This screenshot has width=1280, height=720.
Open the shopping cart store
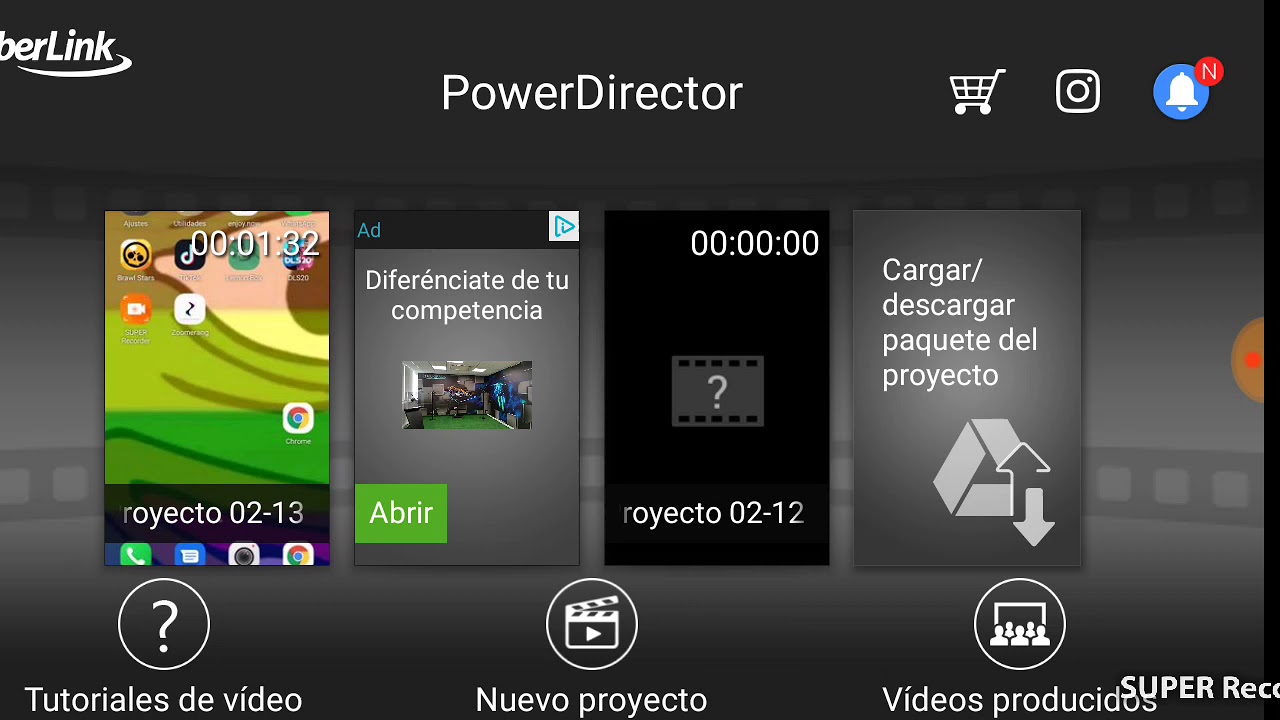(977, 92)
